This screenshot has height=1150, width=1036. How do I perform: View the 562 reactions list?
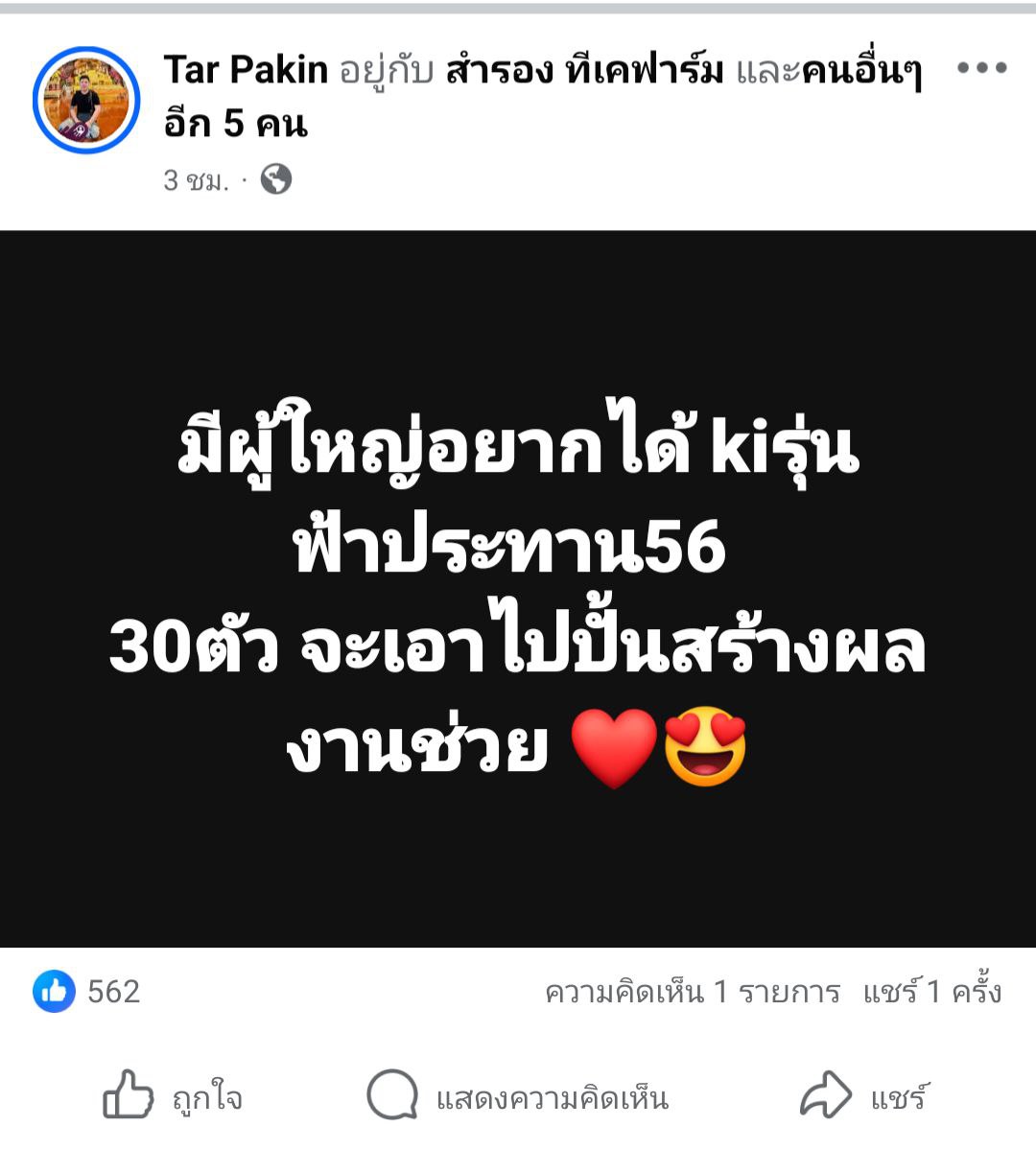88,991
